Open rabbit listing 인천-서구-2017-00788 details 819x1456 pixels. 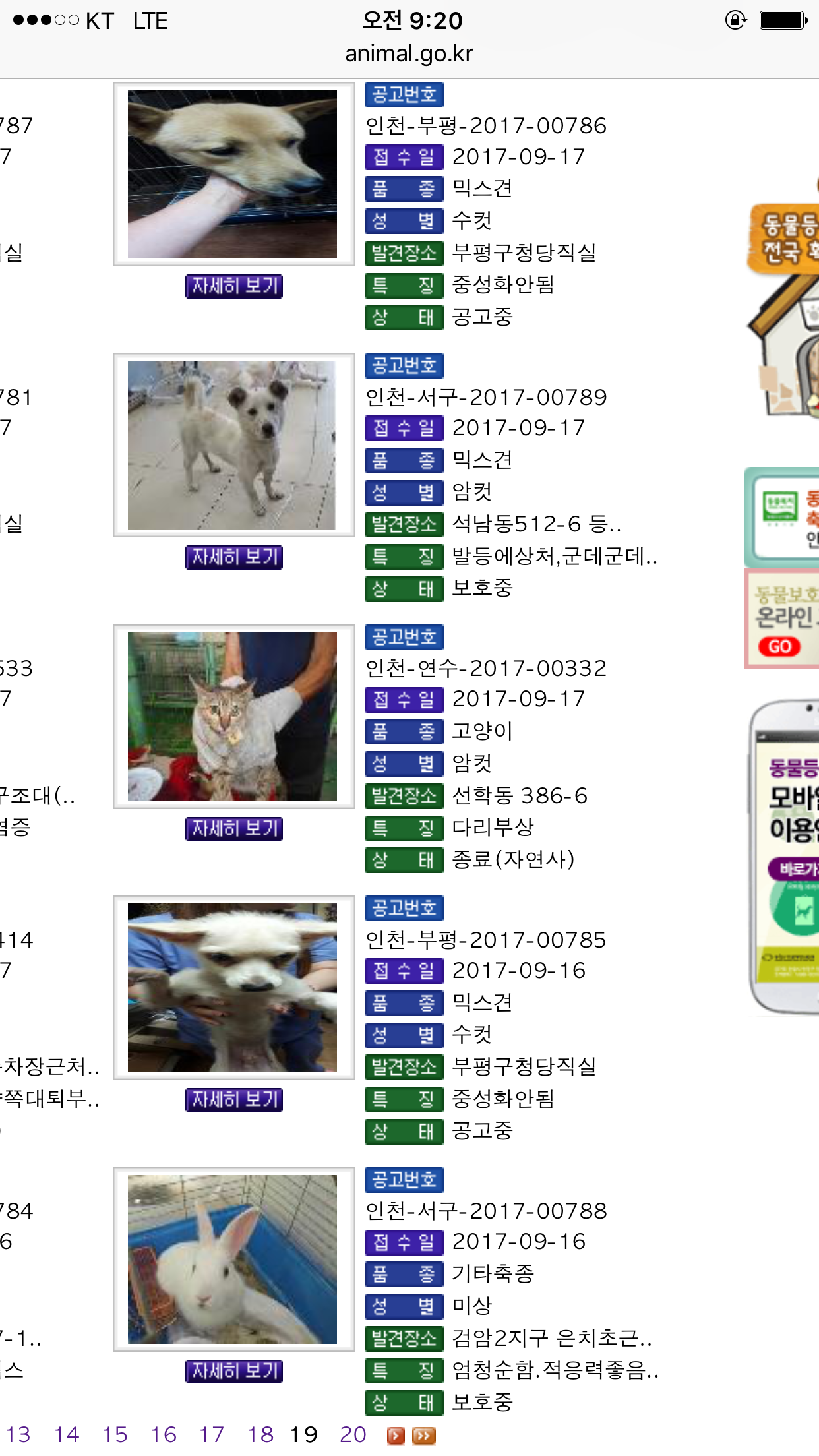click(x=233, y=1371)
